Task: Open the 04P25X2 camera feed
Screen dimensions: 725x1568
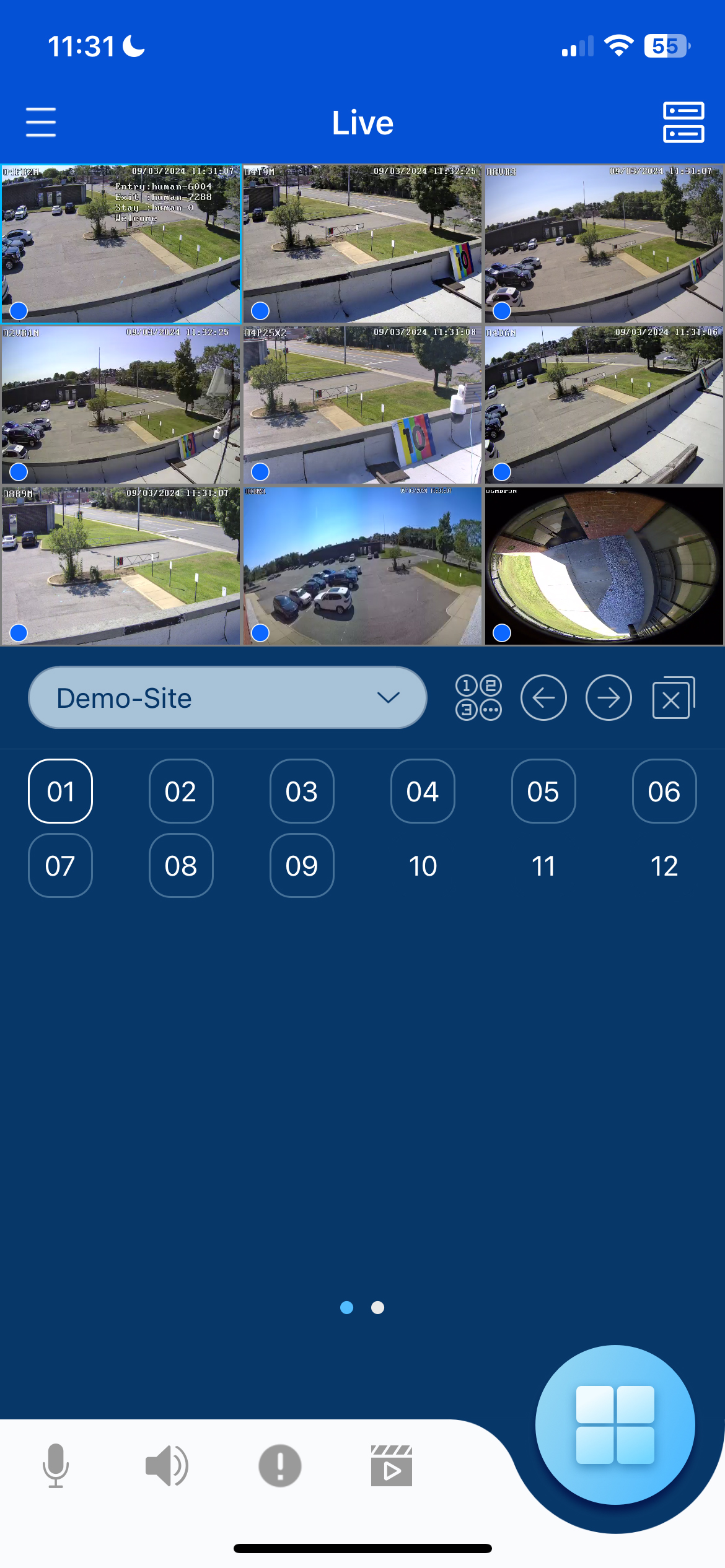Action: [x=362, y=405]
